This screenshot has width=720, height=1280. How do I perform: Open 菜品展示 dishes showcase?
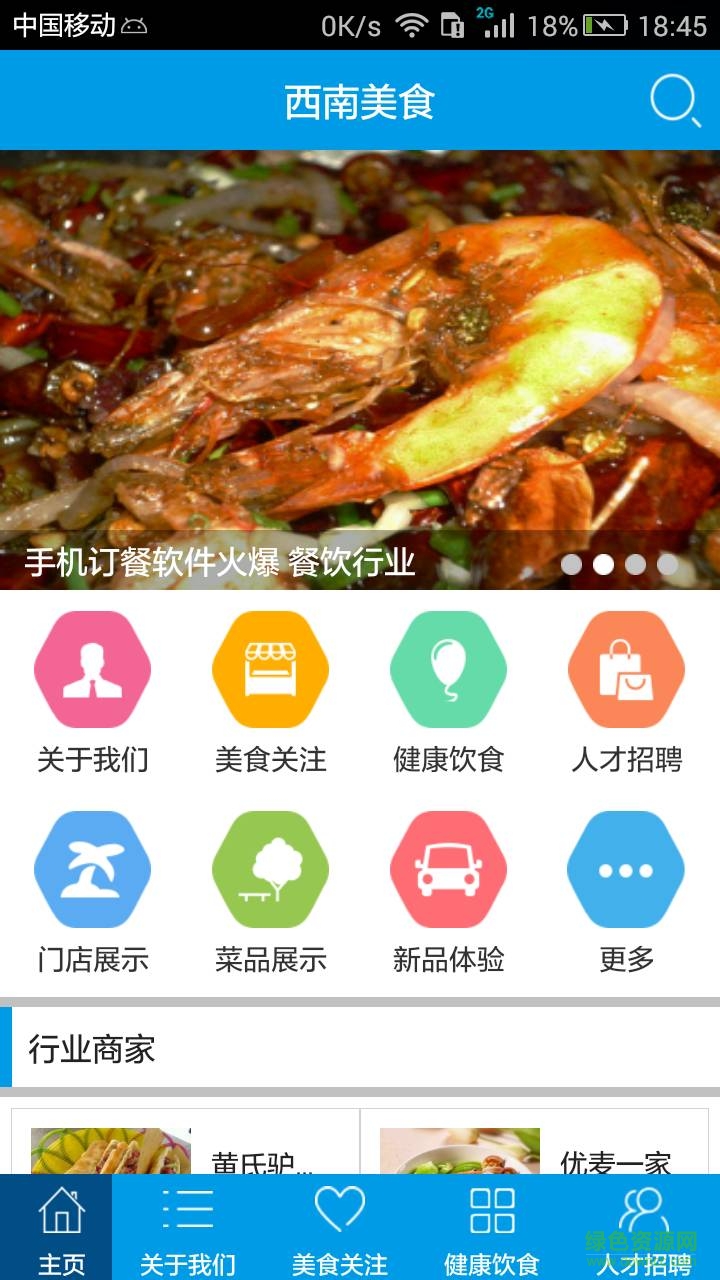click(x=270, y=870)
